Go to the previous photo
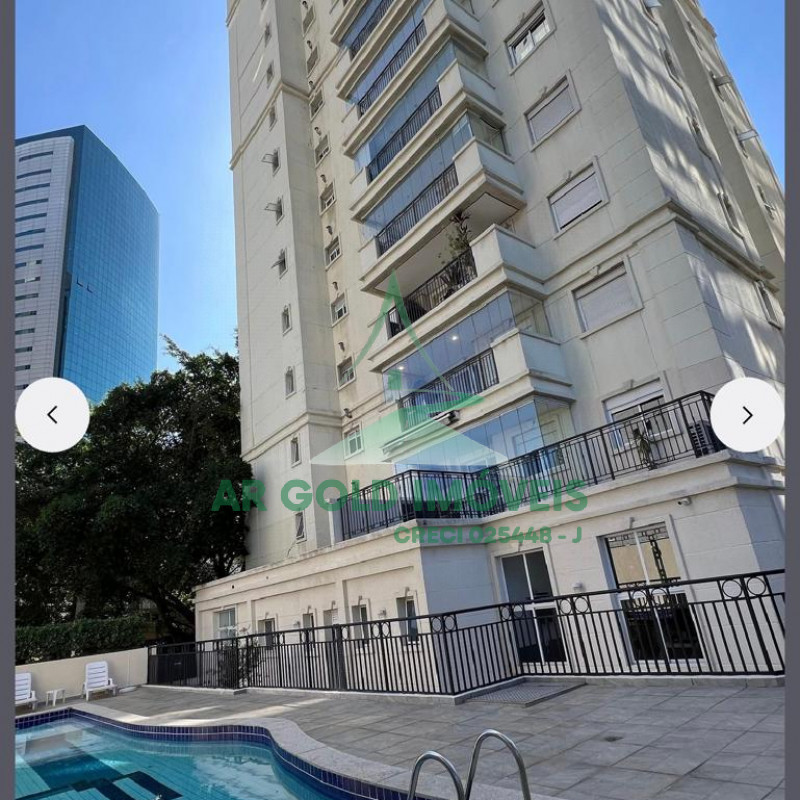Screen dimensions: 800x800 (52, 415)
